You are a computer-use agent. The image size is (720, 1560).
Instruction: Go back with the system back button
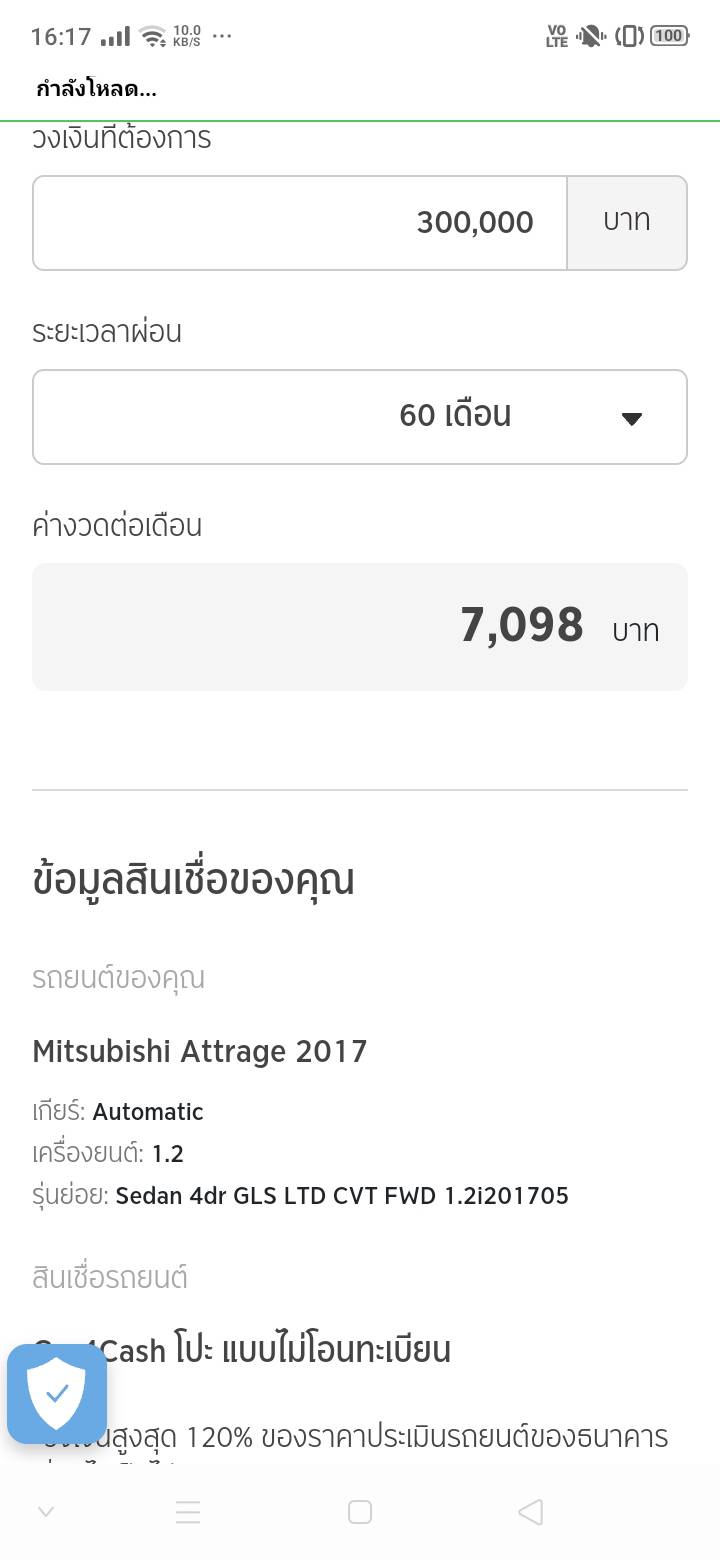[x=531, y=1512]
